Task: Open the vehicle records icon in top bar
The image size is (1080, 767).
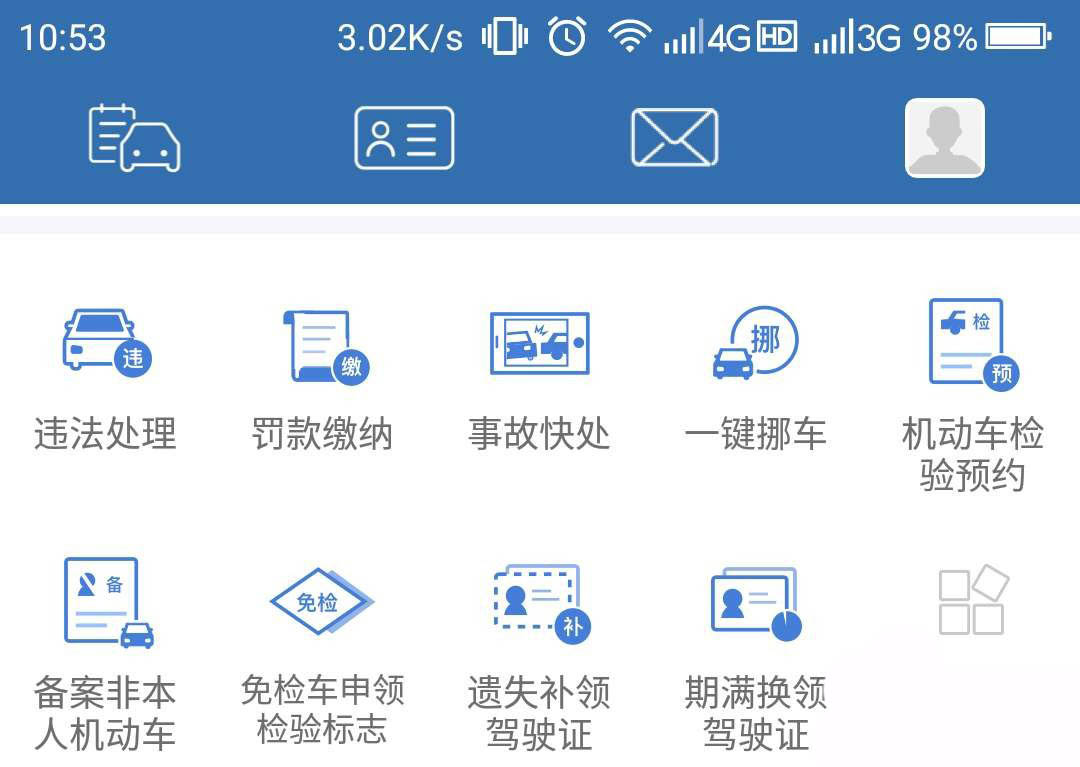Action: 135,138
